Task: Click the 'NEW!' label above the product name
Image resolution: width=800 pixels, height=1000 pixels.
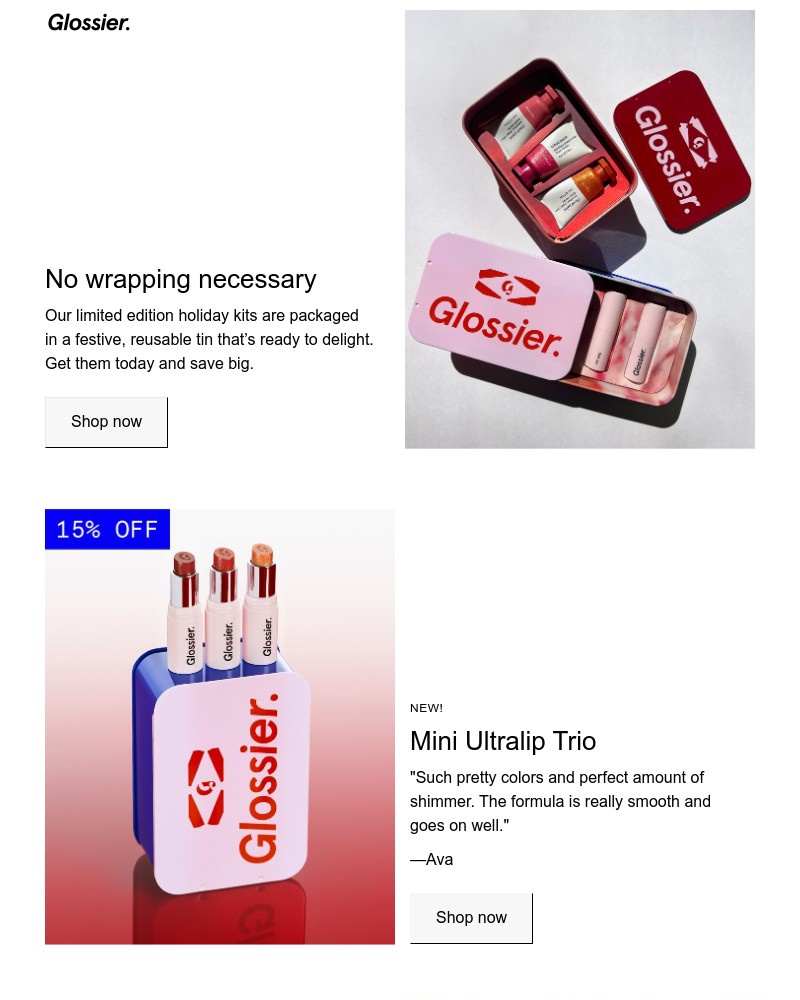Action: coord(426,708)
